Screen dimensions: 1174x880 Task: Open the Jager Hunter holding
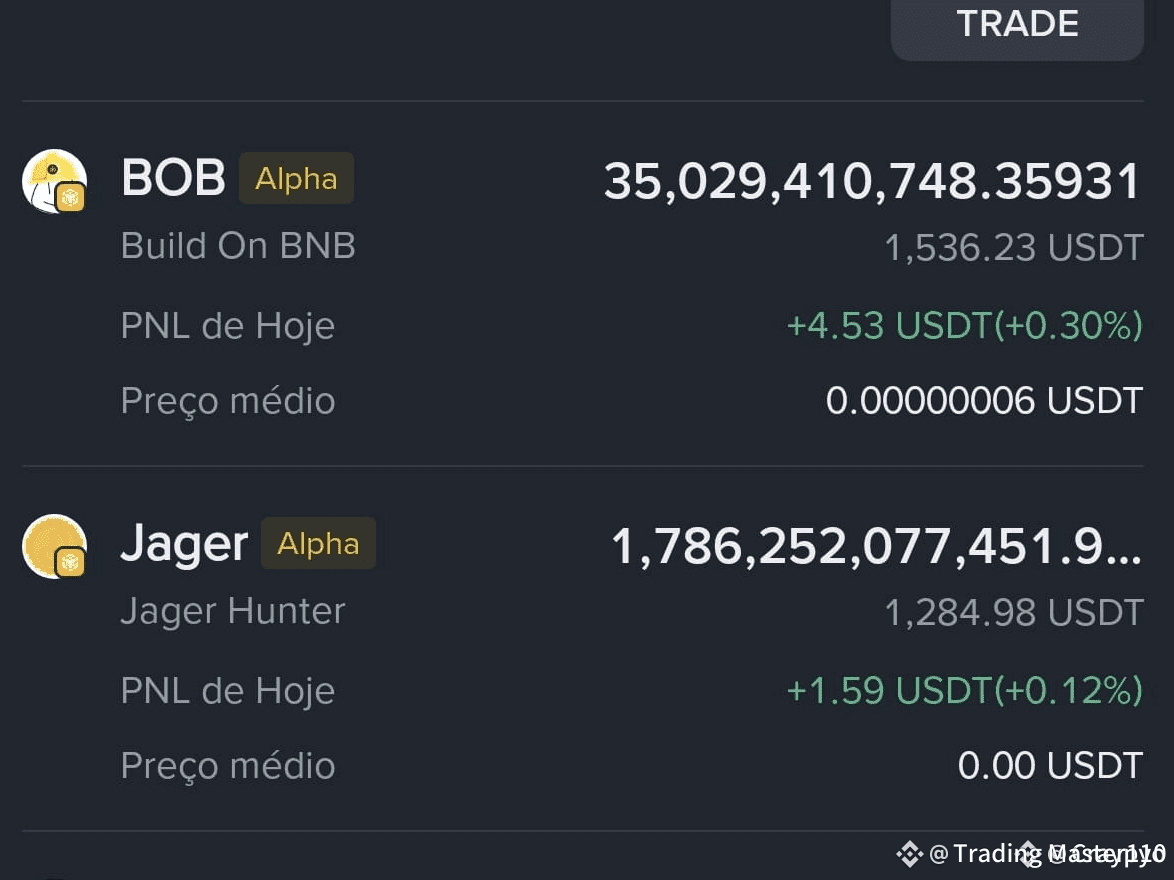tap(583, 649)
